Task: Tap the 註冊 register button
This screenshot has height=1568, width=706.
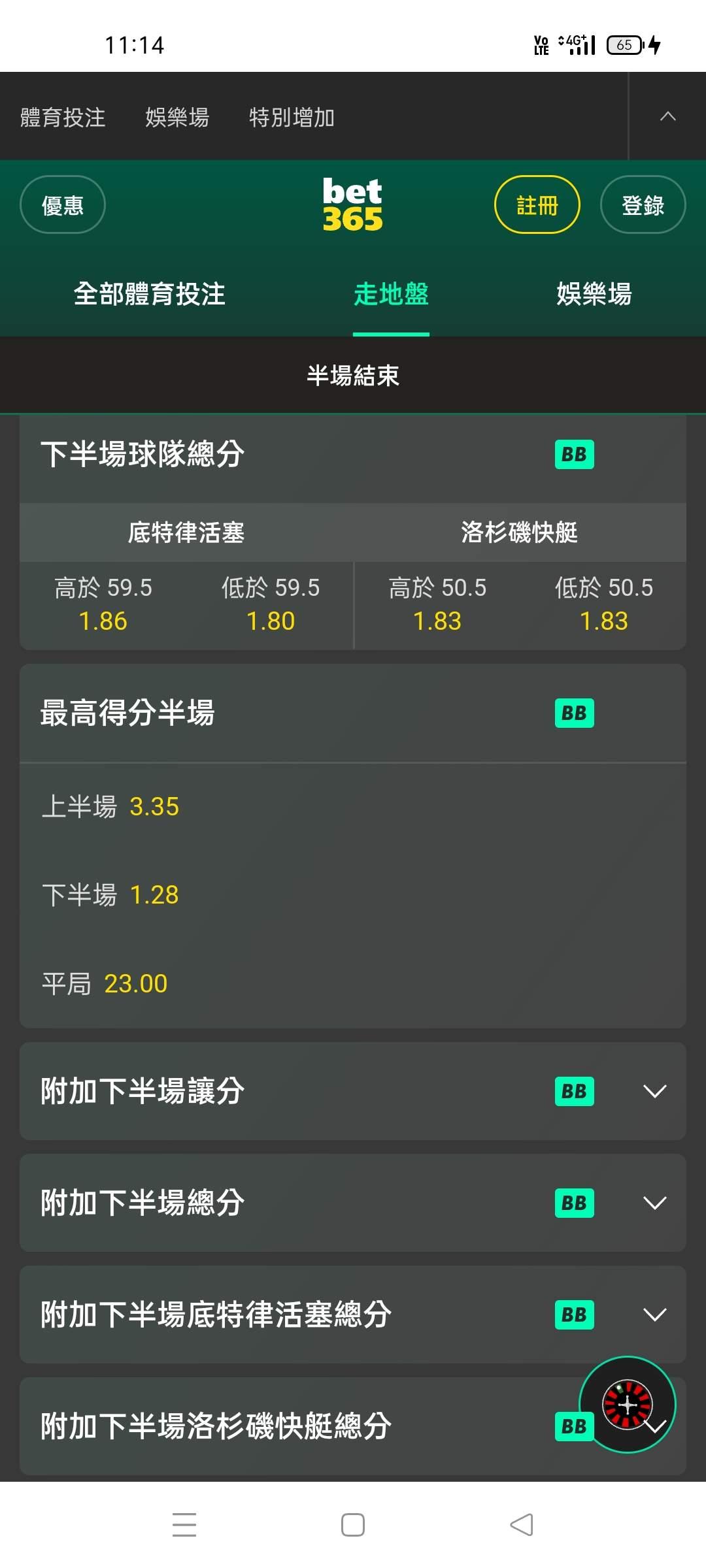Action: pos(537,204)
